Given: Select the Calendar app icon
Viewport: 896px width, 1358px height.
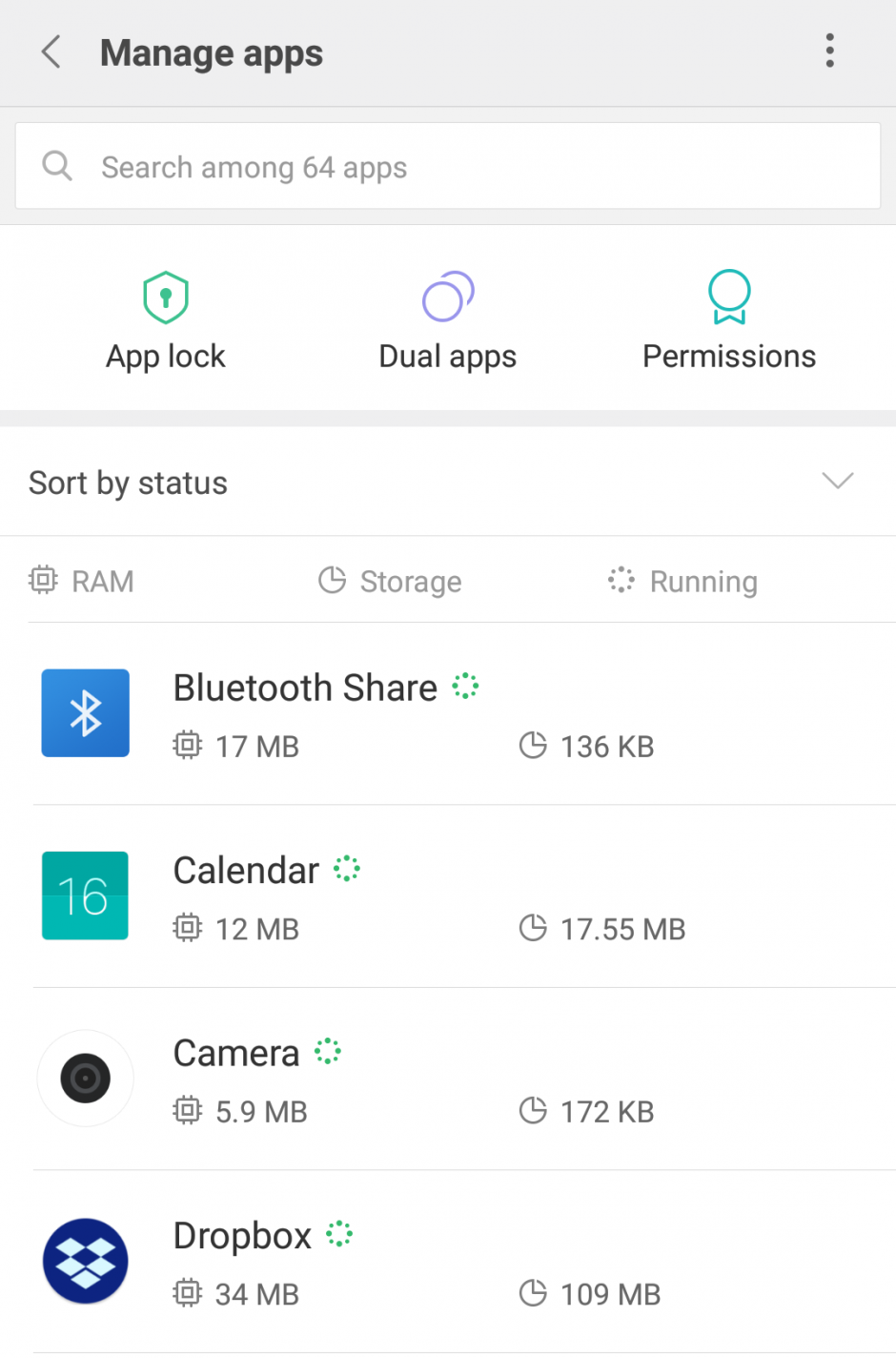Looking at the screenshot, I should click(x=85, y=895).
